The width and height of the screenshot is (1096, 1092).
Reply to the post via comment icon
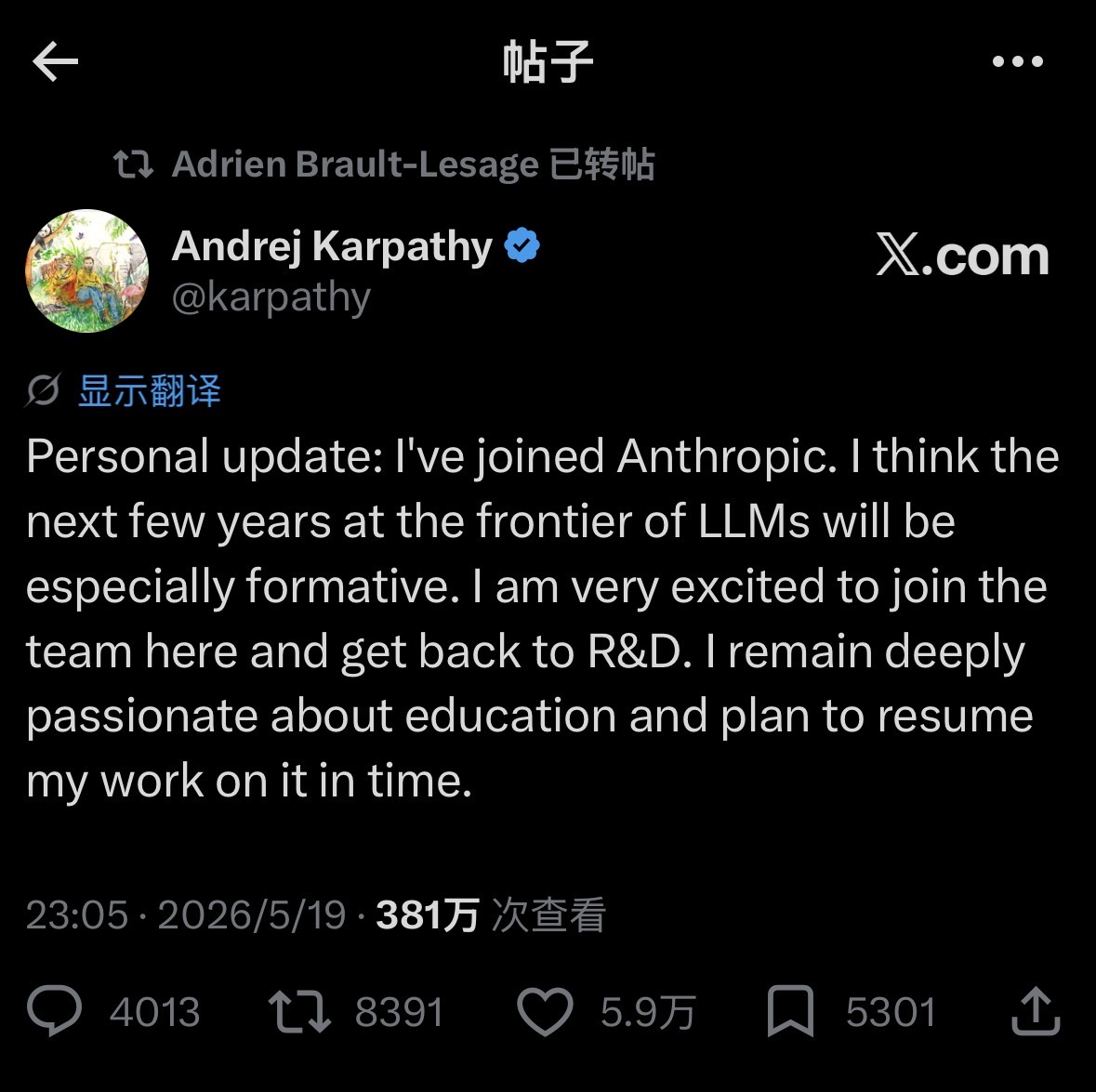coord(55,1010)
